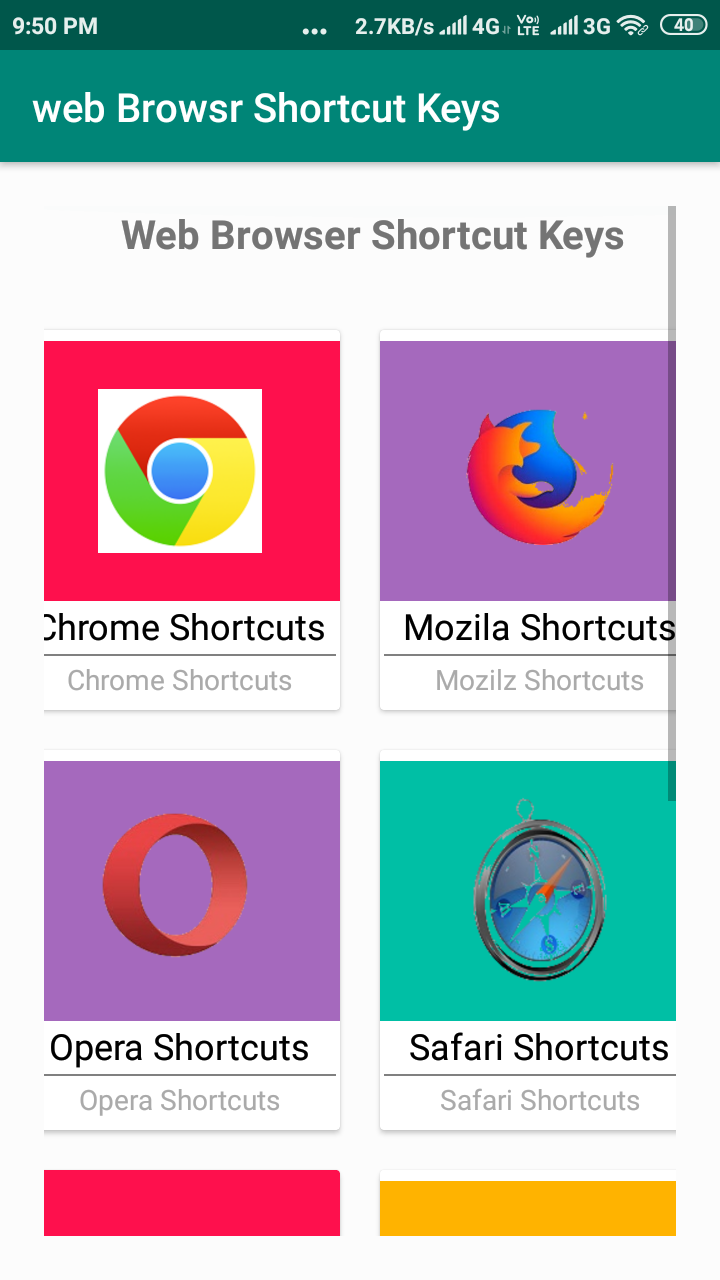
Task: Tap the Wi-Fi icon in the status bar
Action: click(x=633, y=26)
